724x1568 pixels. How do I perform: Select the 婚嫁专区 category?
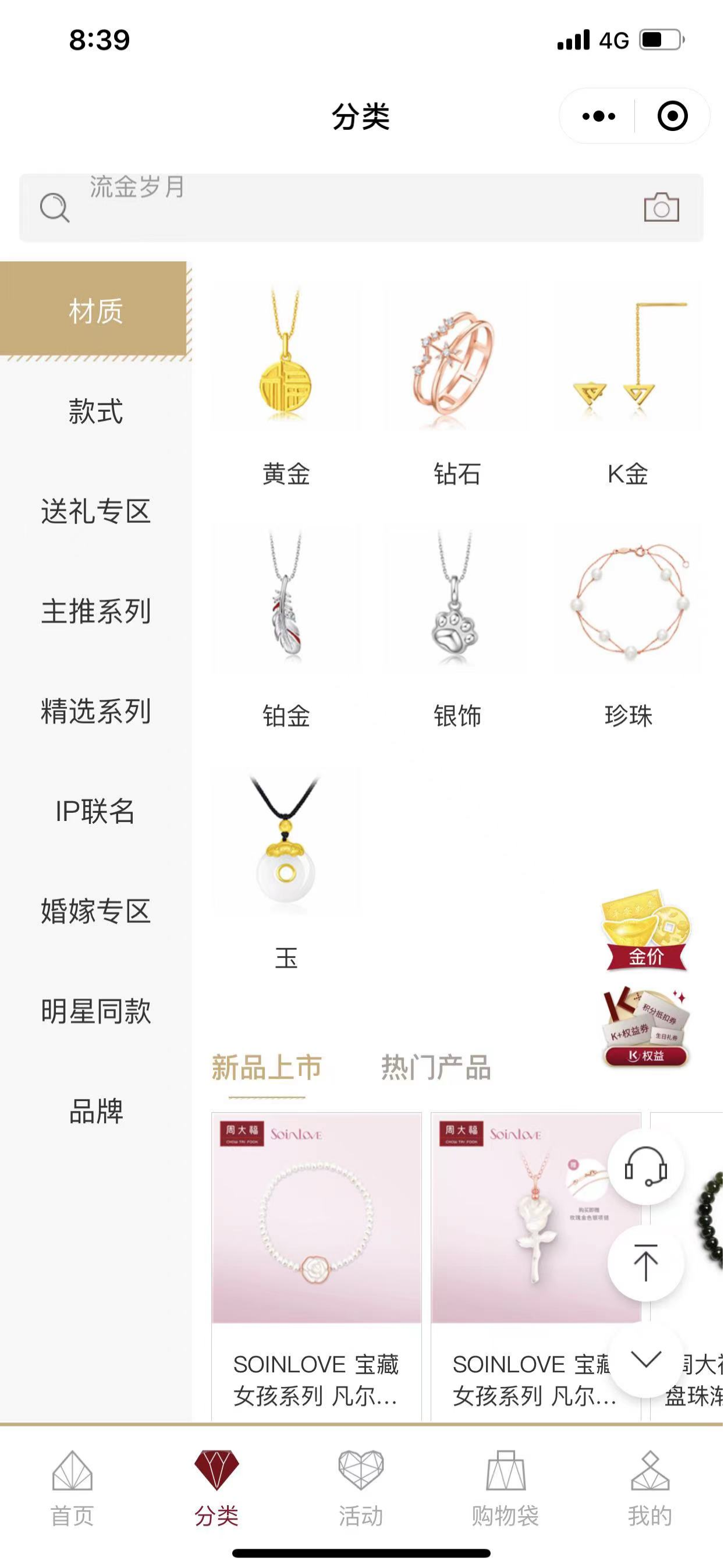[95, 911]
